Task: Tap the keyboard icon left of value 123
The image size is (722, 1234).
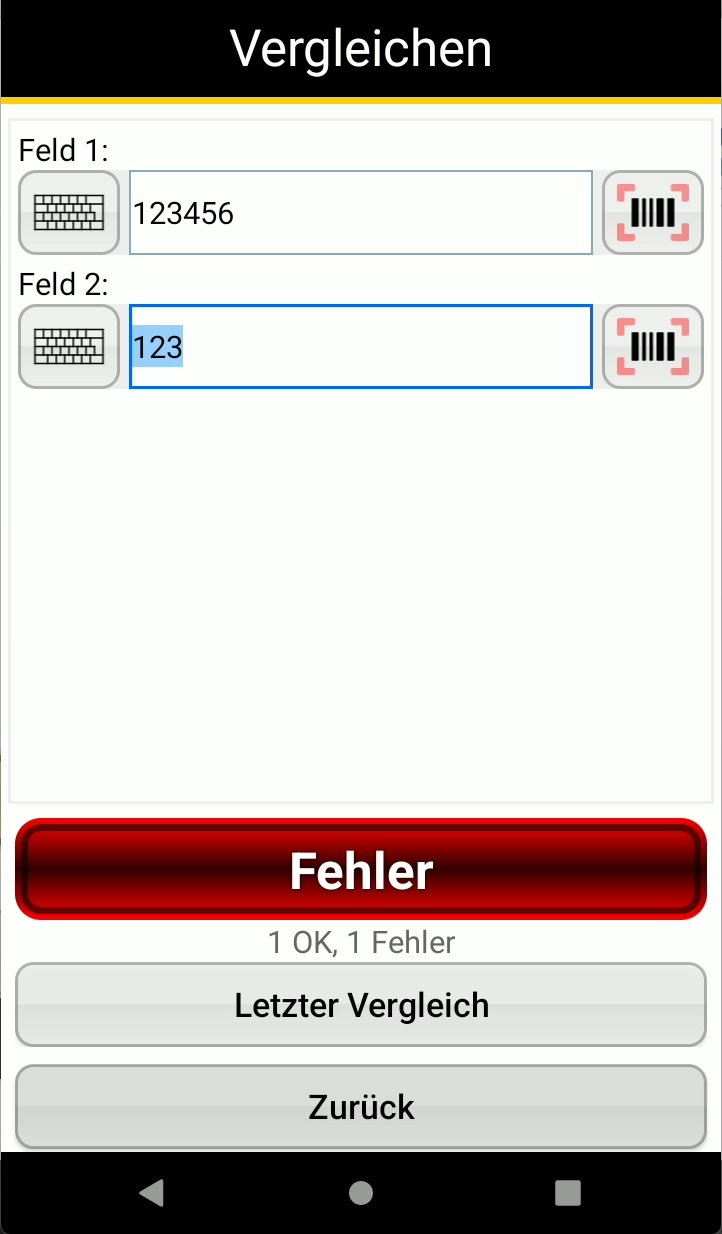Action: coord(68,347)
